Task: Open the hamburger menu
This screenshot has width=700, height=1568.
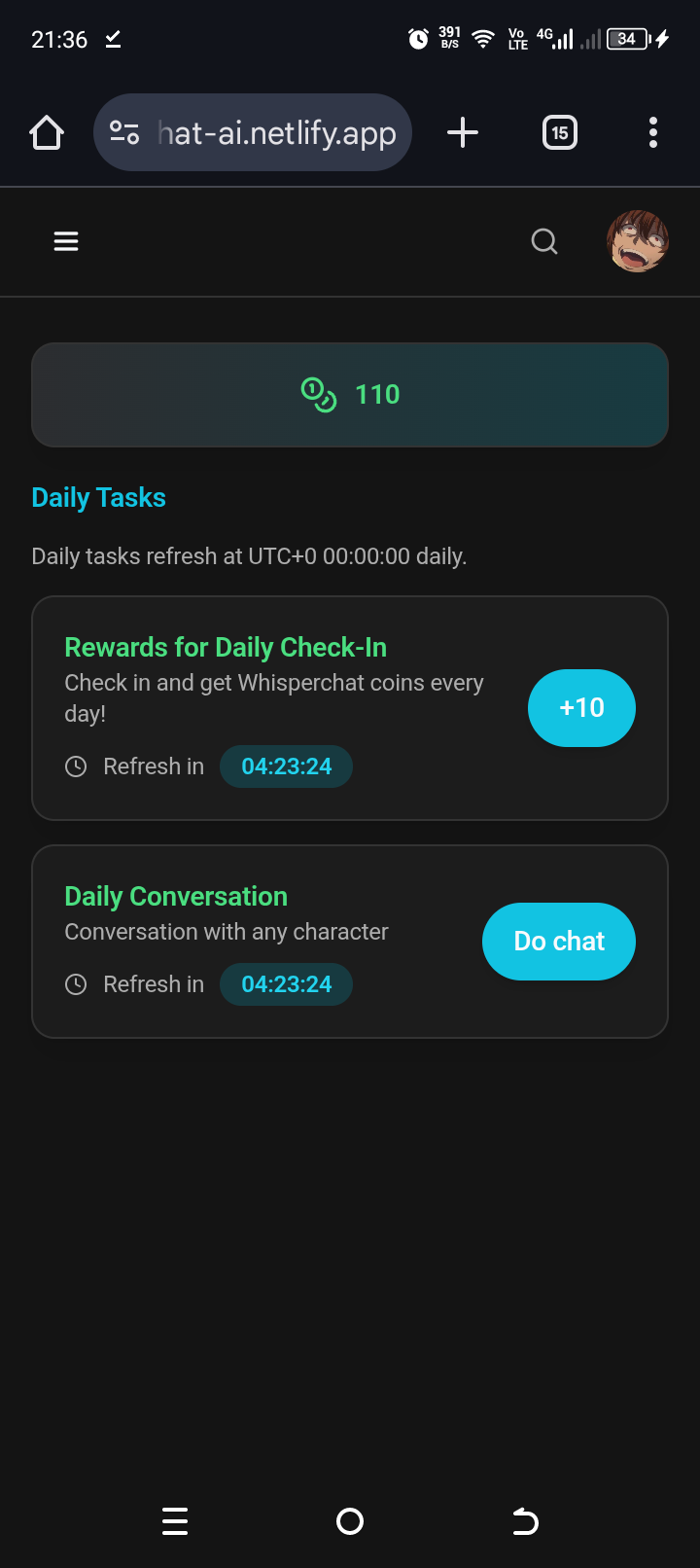Action: click(x=65, y=240)
